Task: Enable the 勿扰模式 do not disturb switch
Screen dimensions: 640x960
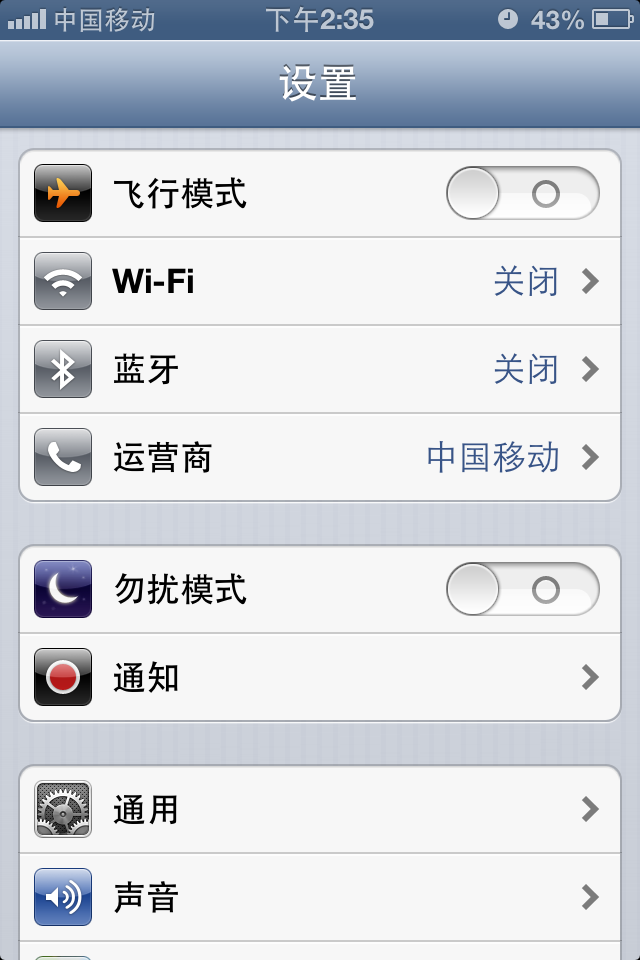Action: [522, 589]
